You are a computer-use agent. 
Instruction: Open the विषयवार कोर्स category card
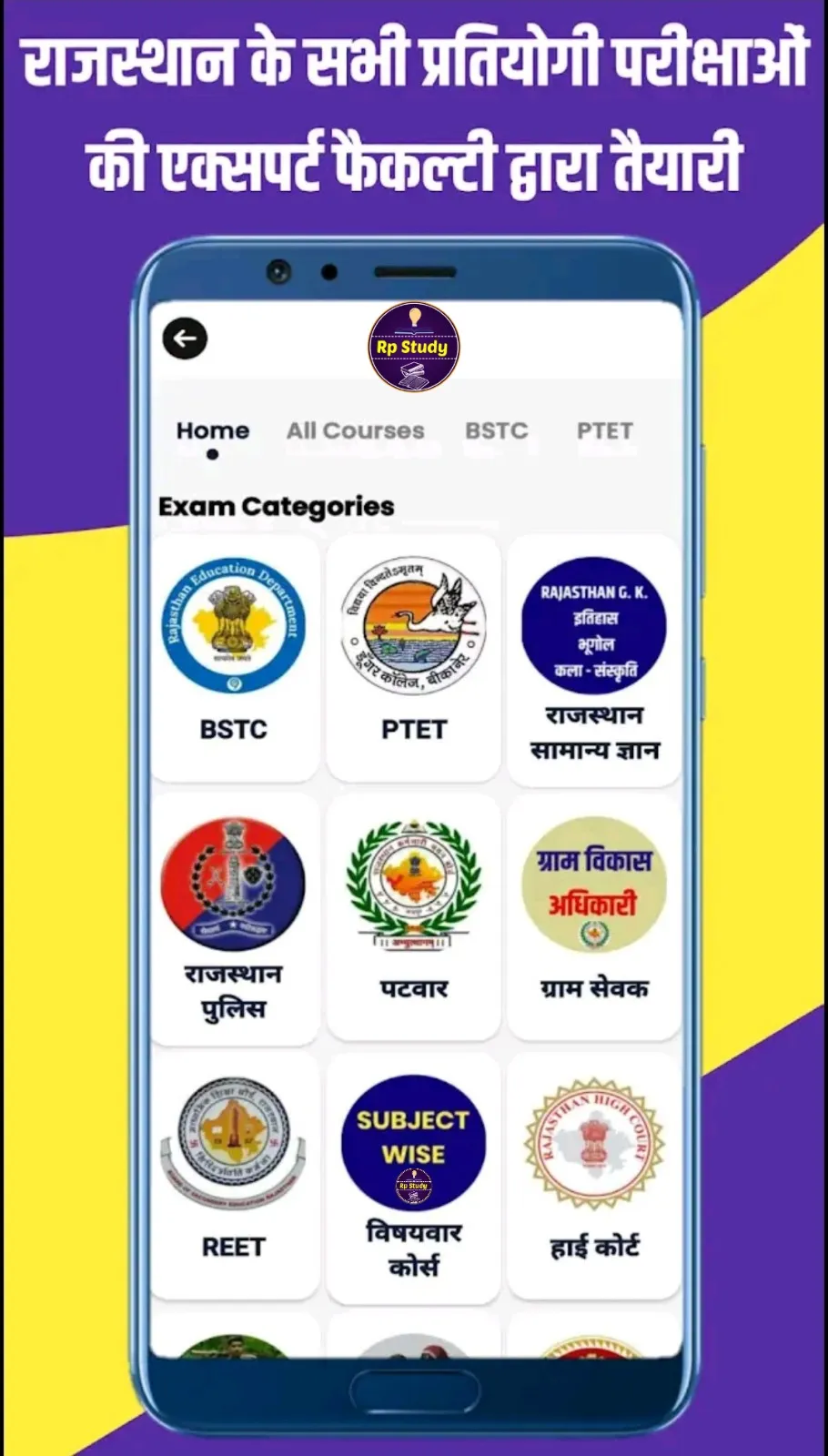coord(414,1183)
